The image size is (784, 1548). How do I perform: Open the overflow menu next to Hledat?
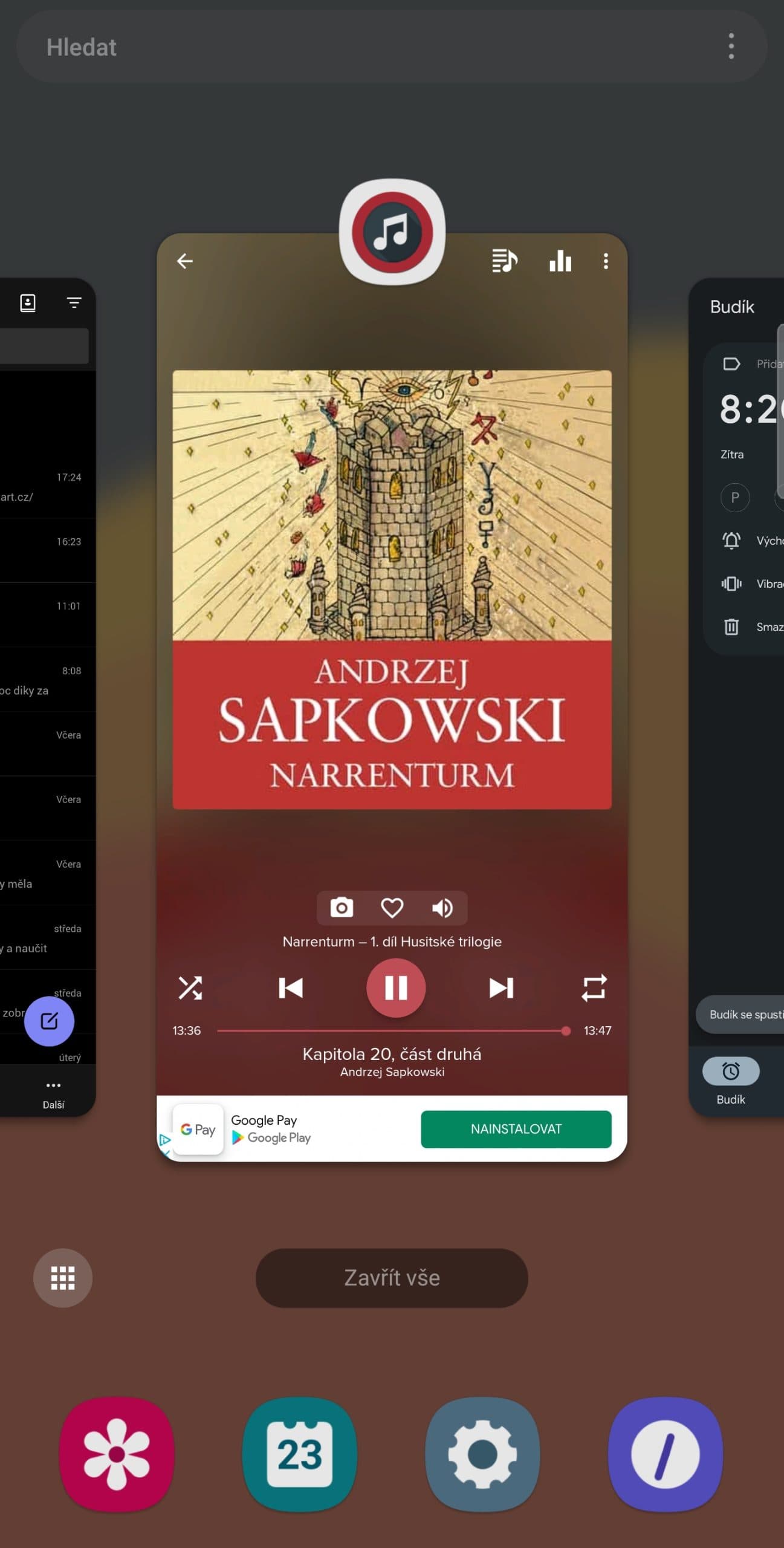(x=731, y=47)
